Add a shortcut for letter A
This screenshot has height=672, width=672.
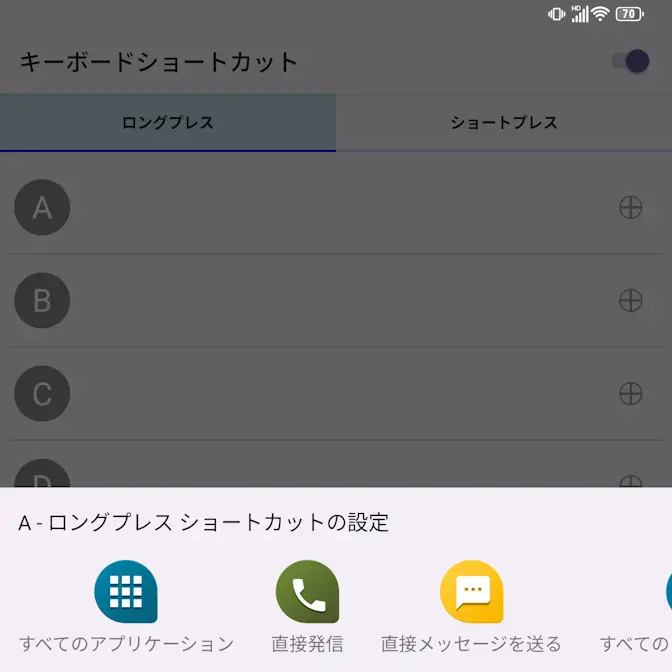630,207
